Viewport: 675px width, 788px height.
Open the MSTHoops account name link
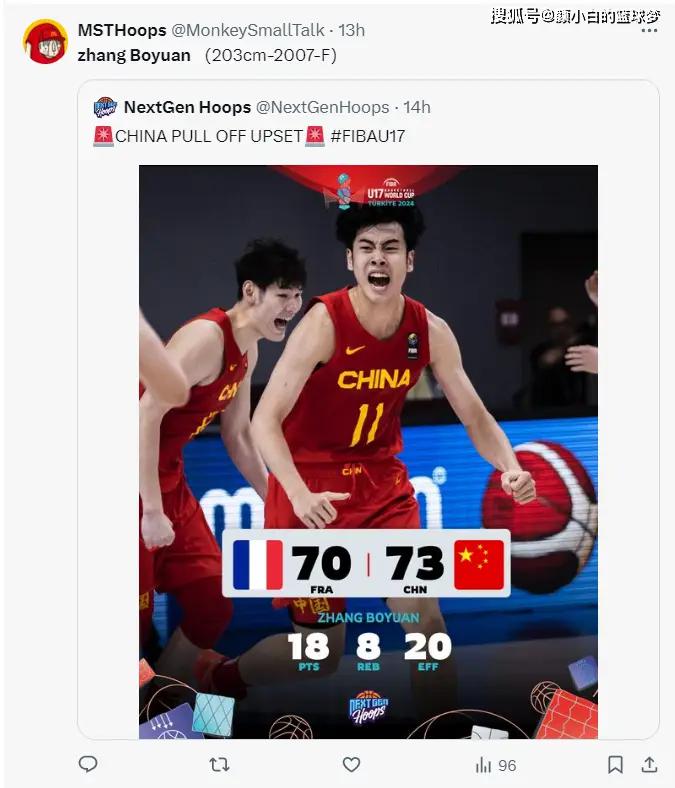pos(122,30)
